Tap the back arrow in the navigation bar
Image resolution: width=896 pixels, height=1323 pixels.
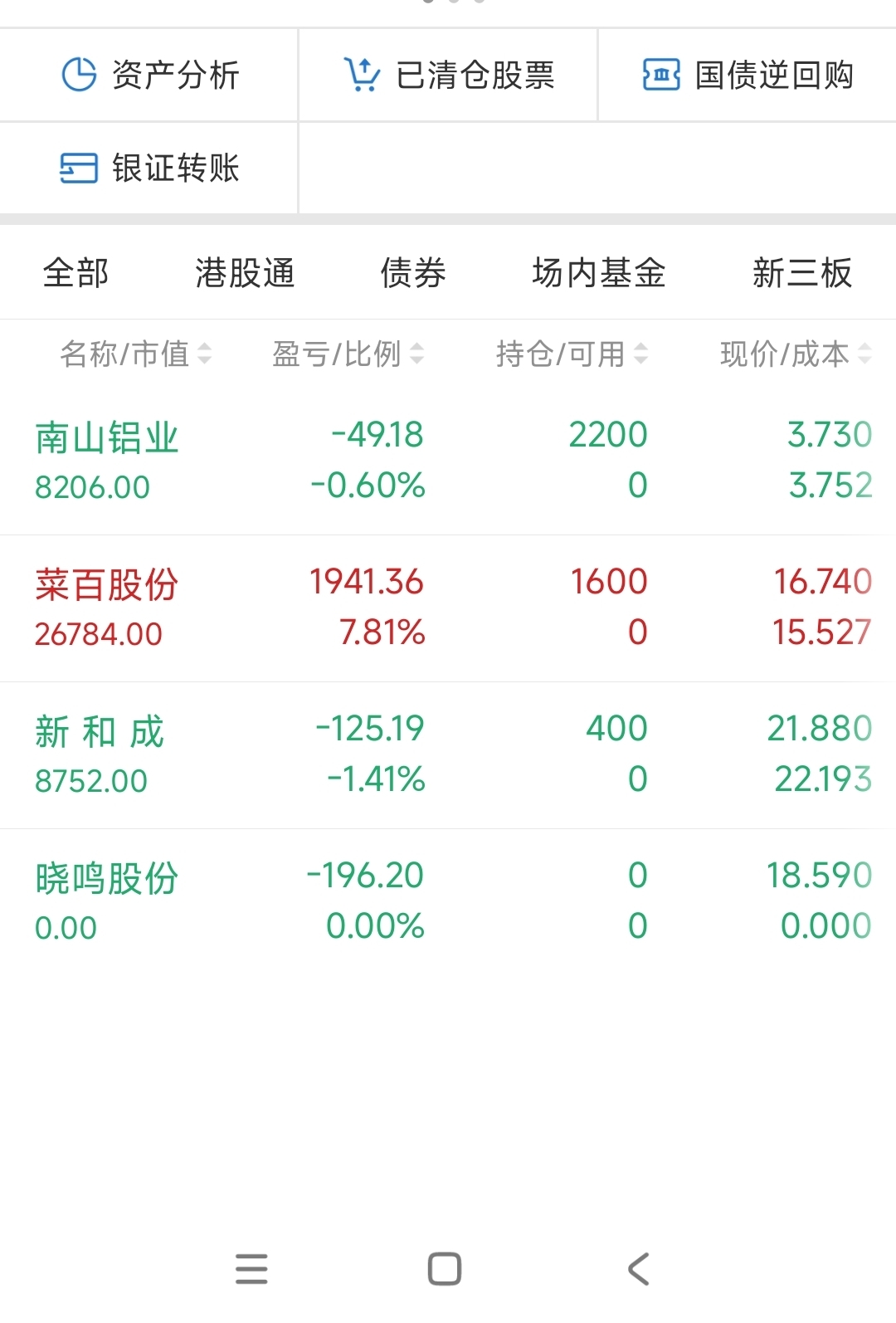635,1268
